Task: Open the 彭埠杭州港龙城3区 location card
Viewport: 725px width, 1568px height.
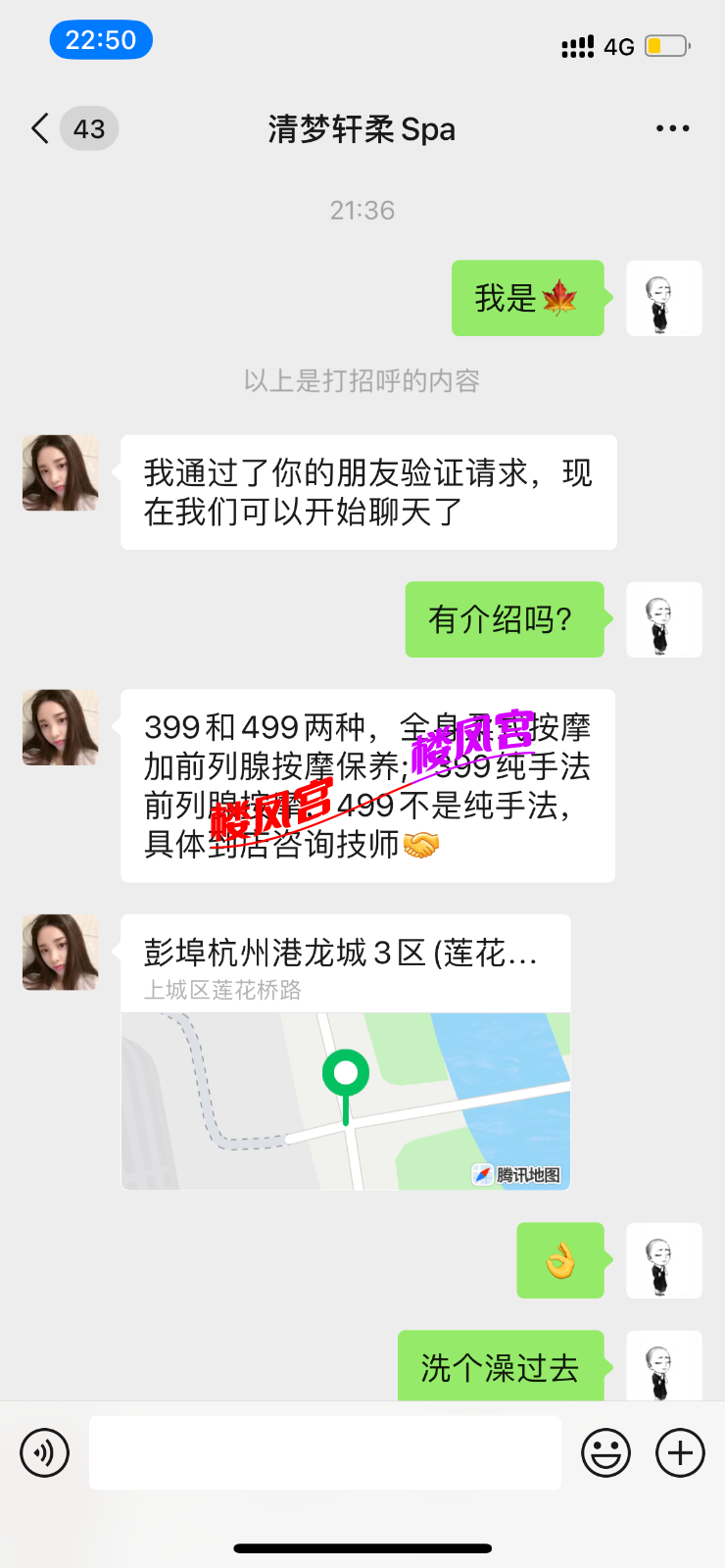Action: 345,1053
